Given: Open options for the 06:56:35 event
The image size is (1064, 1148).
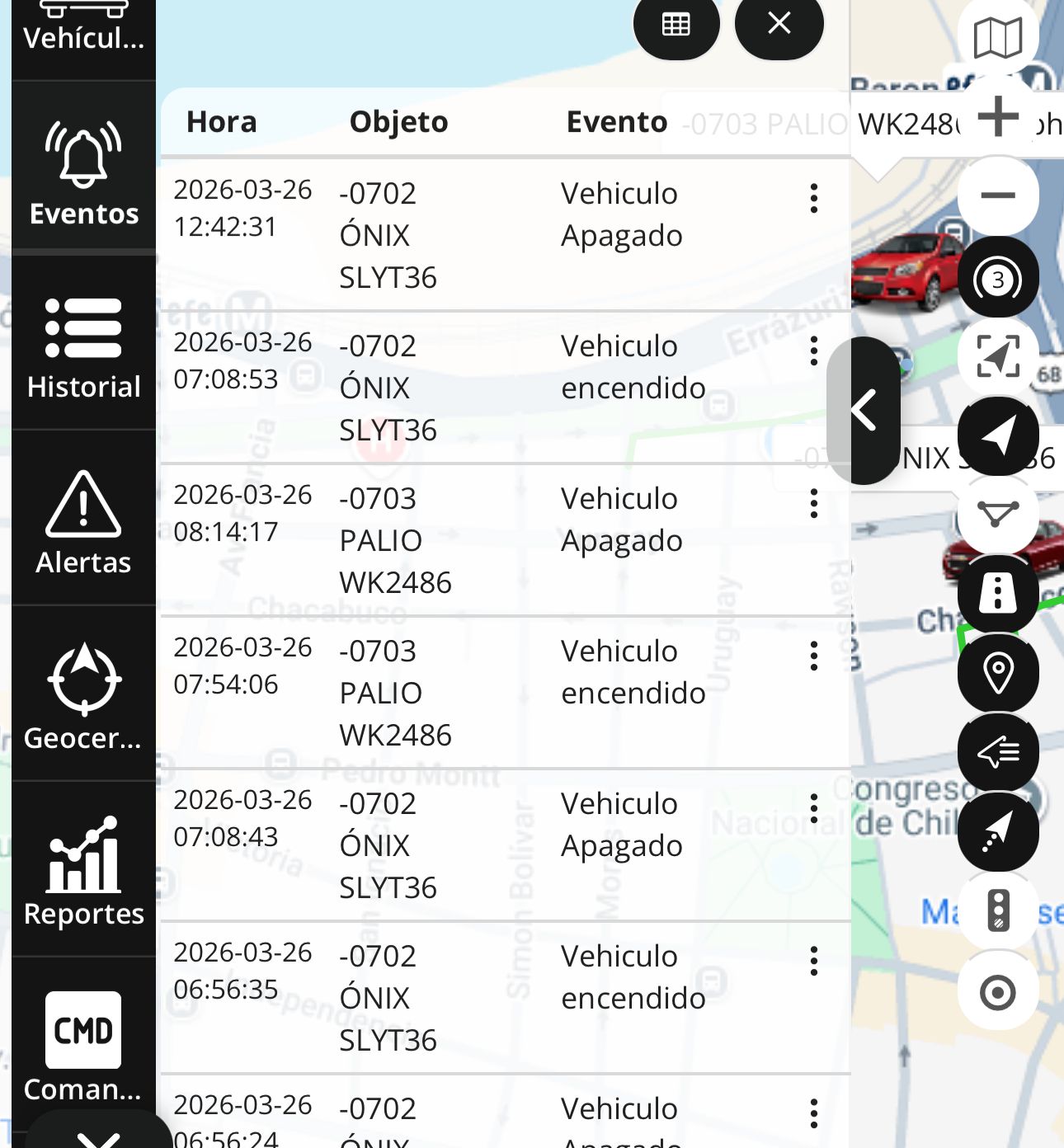Looking at the screenshot, I should tap(814, 962).
